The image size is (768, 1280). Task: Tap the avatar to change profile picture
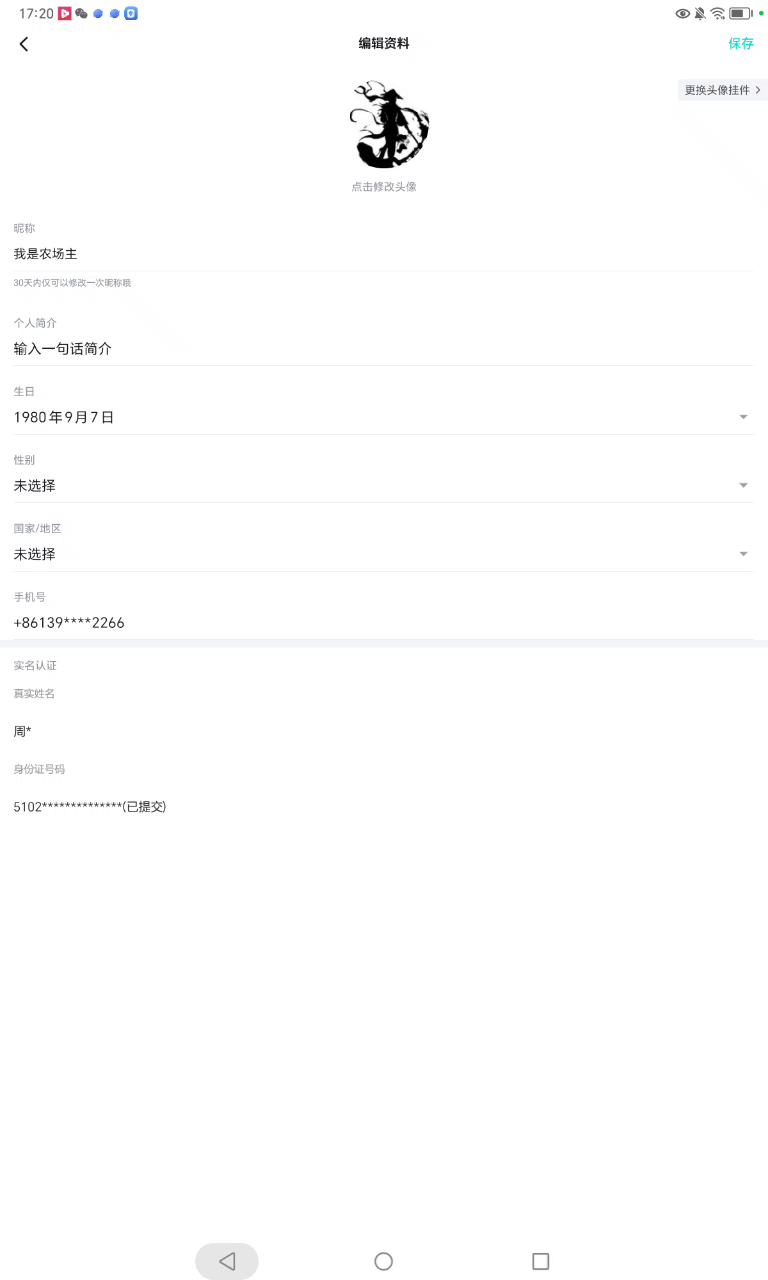(389, 124)
